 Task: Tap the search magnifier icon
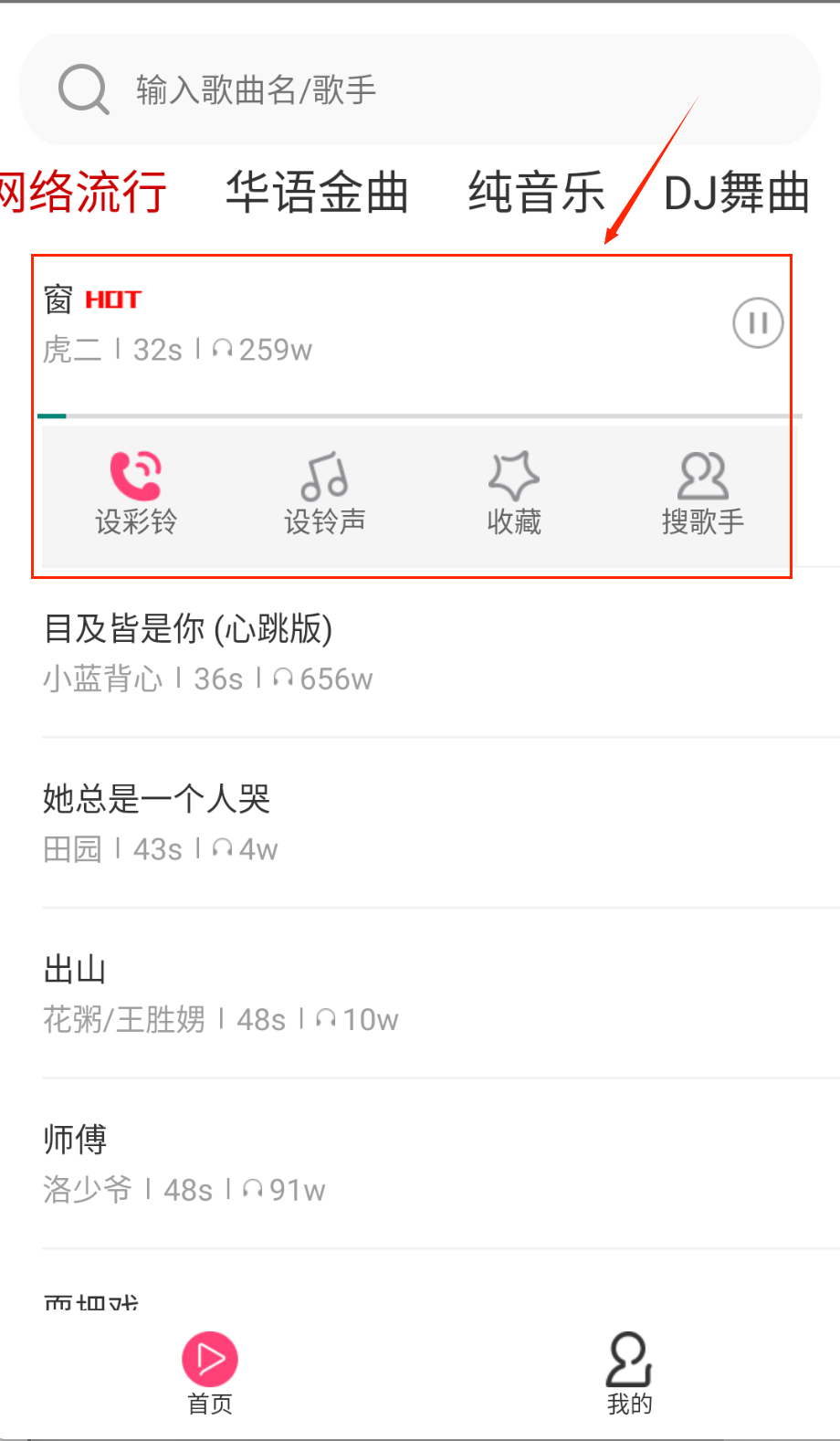coord(83,88)
